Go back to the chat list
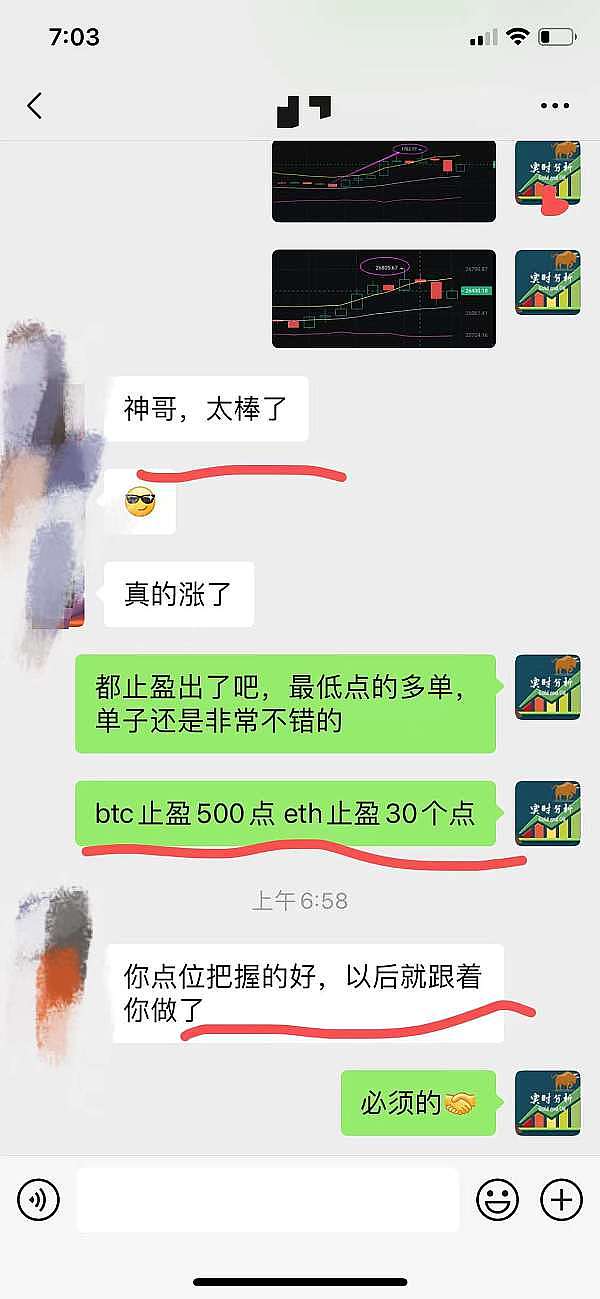Viewport: 600px width, 1299px height. click(x=35, y=106)
